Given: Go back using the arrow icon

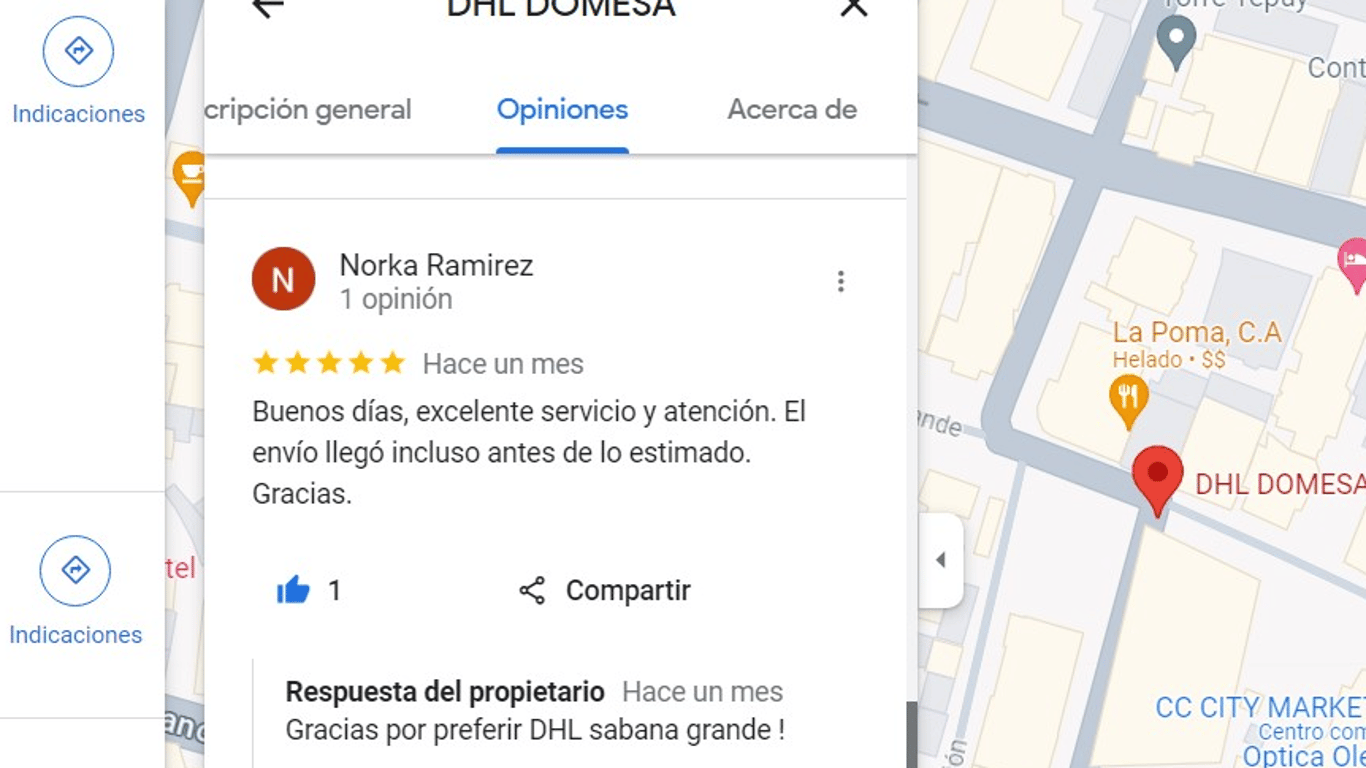Looking at the screenshot, I should coord(267,8).
